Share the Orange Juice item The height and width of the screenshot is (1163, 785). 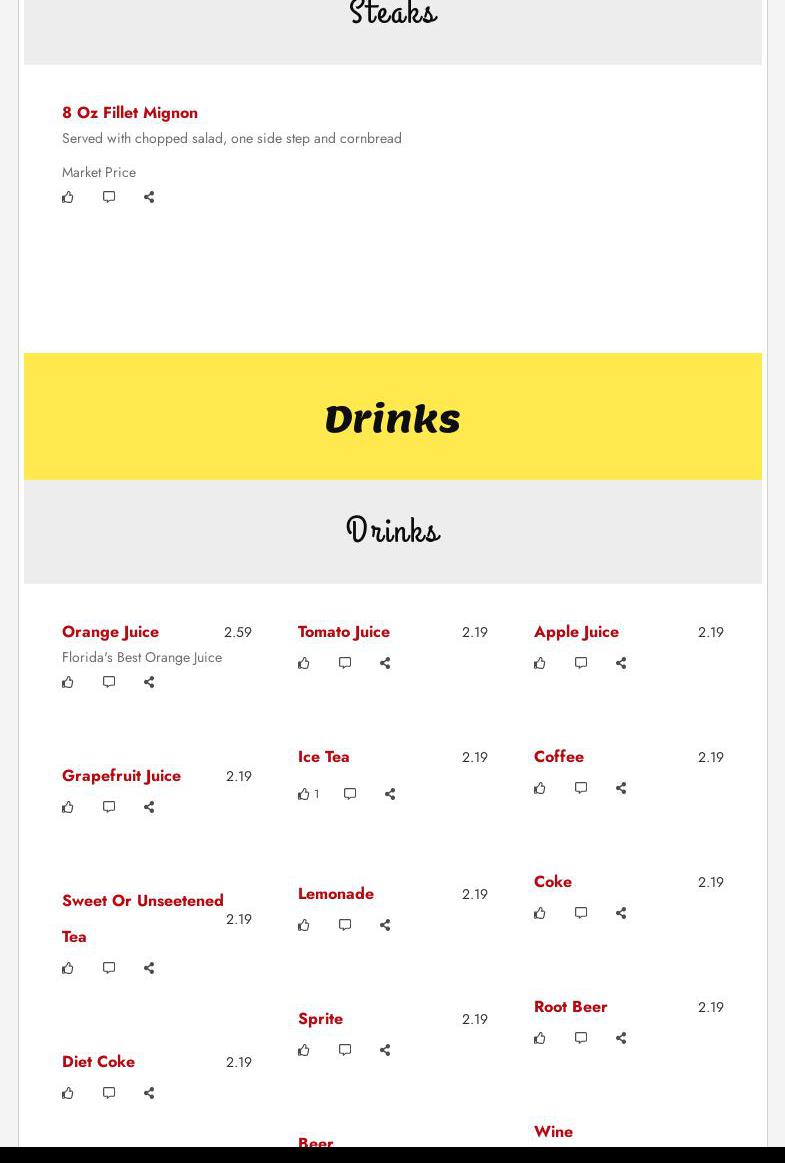pyautogui.click(x=149, y=682)
